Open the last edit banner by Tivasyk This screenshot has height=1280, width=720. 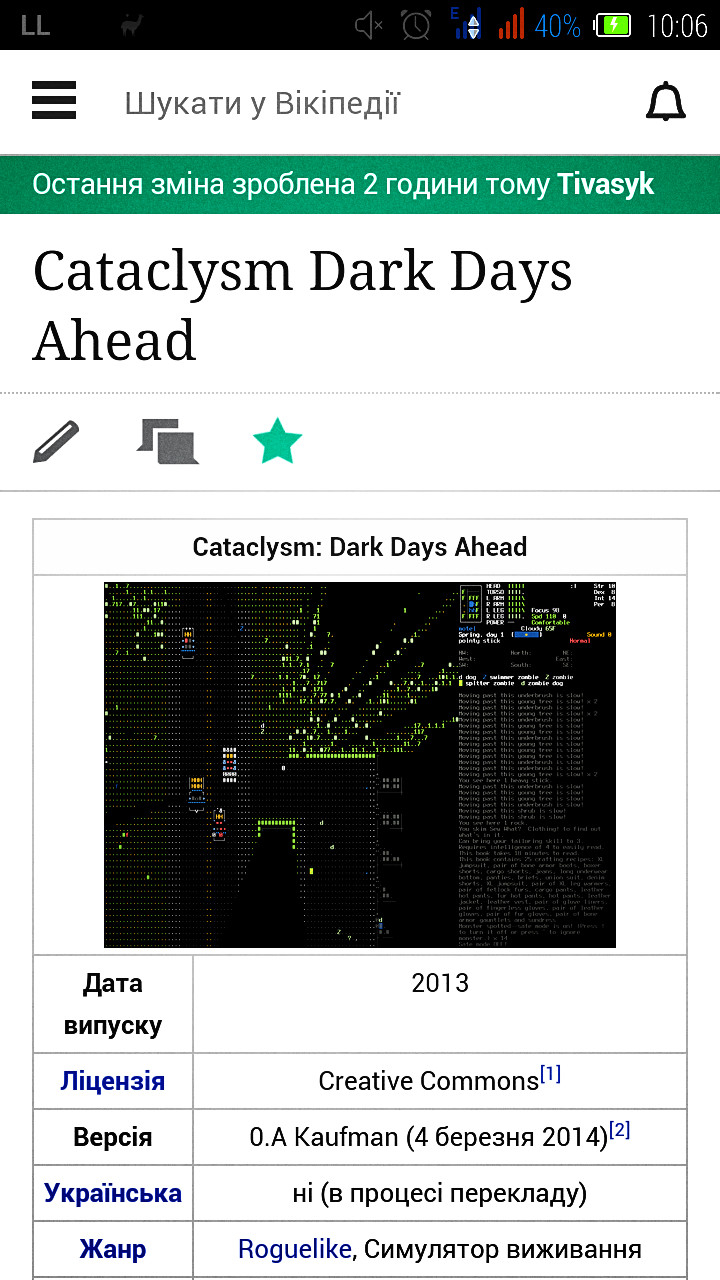coord(360,185)
